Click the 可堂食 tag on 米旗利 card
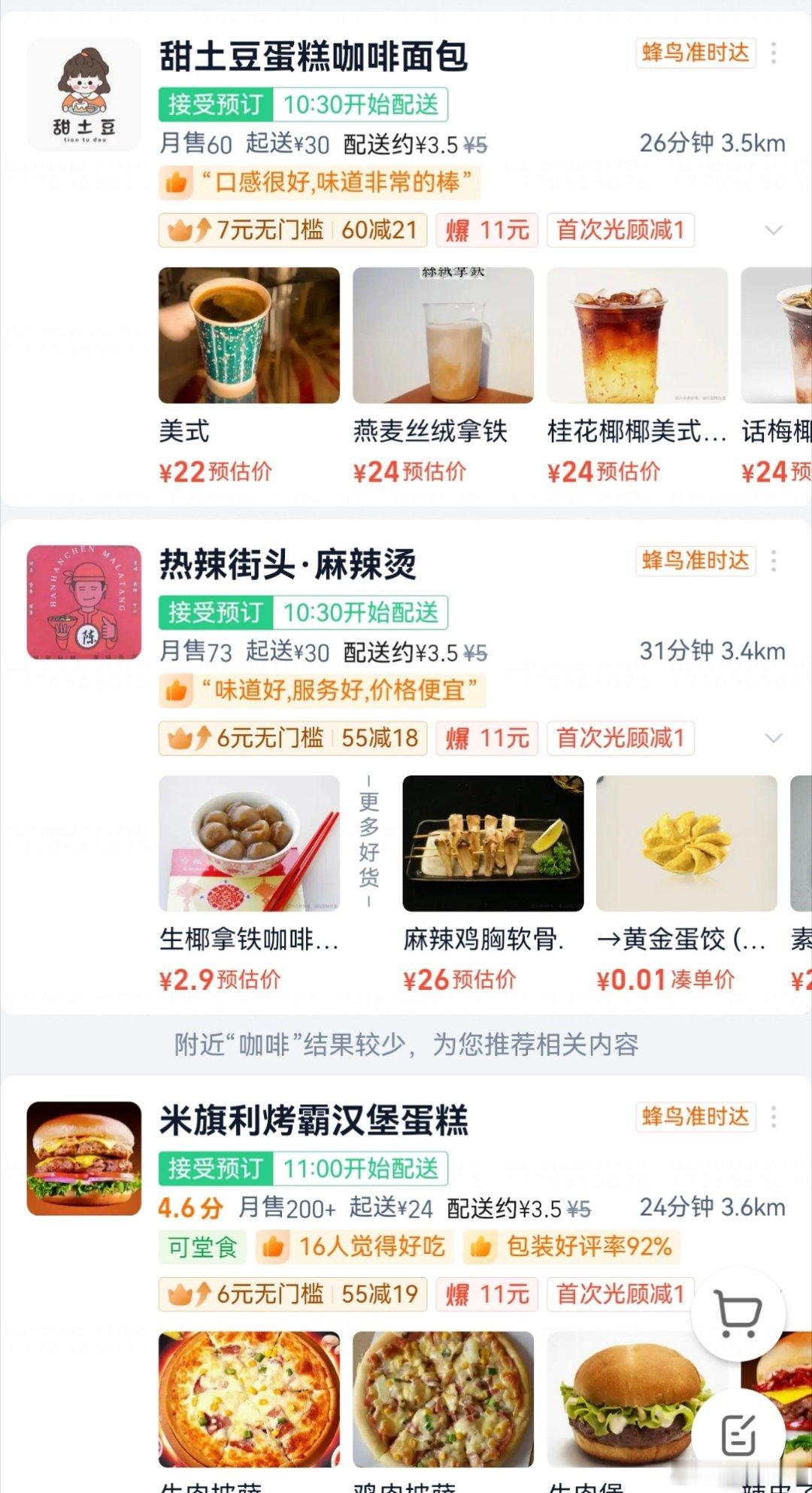 (x=201, y=1246)
